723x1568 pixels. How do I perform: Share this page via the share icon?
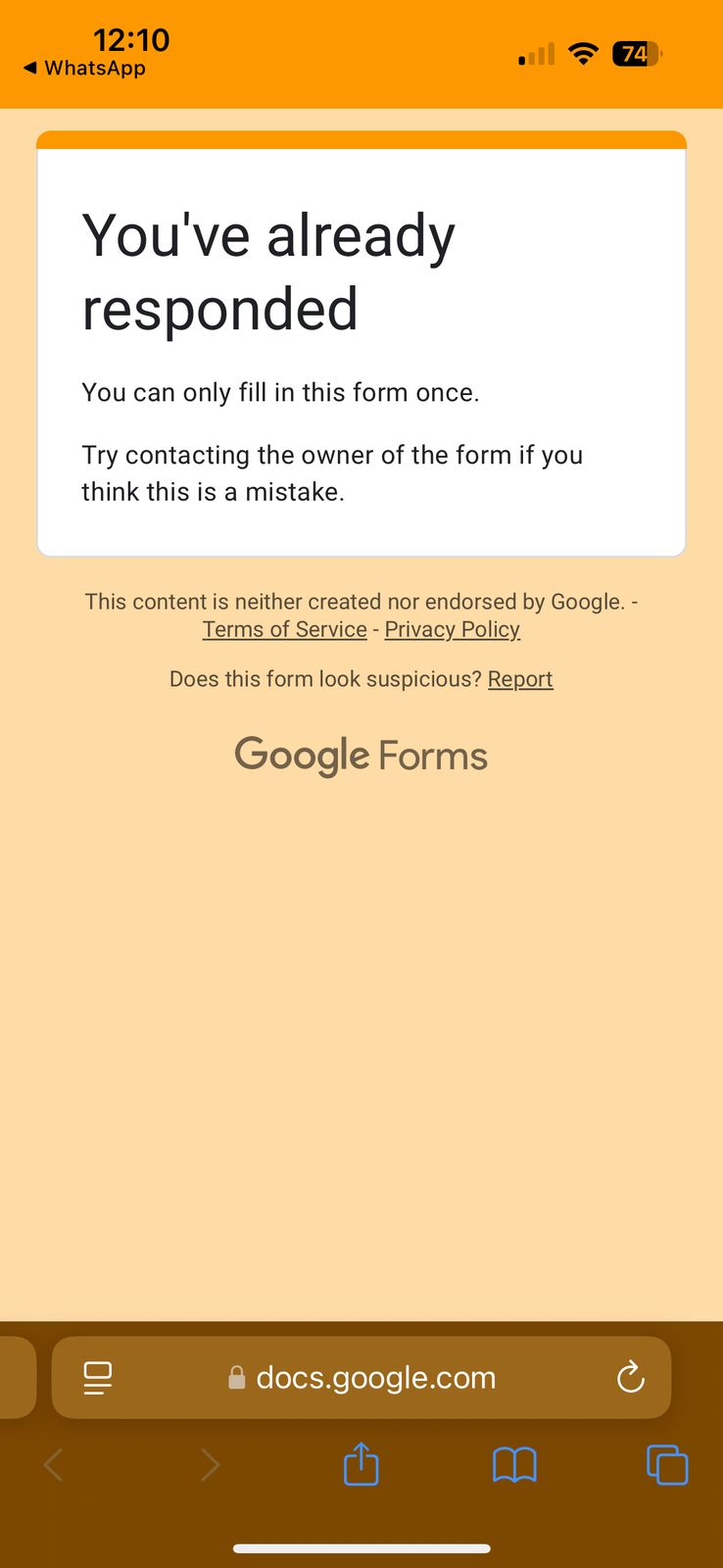[x=361, y=1464]
